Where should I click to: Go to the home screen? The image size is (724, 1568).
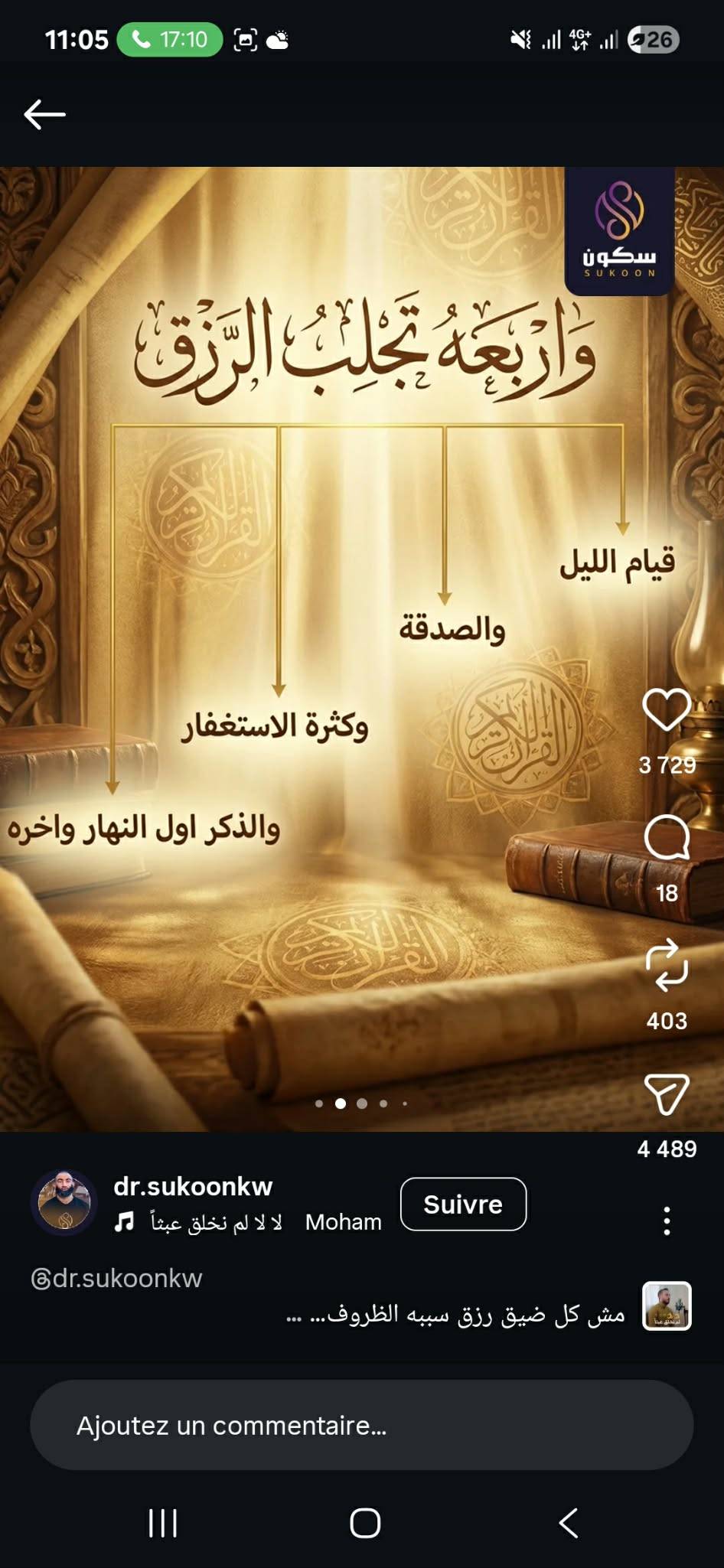point(365,1523)
